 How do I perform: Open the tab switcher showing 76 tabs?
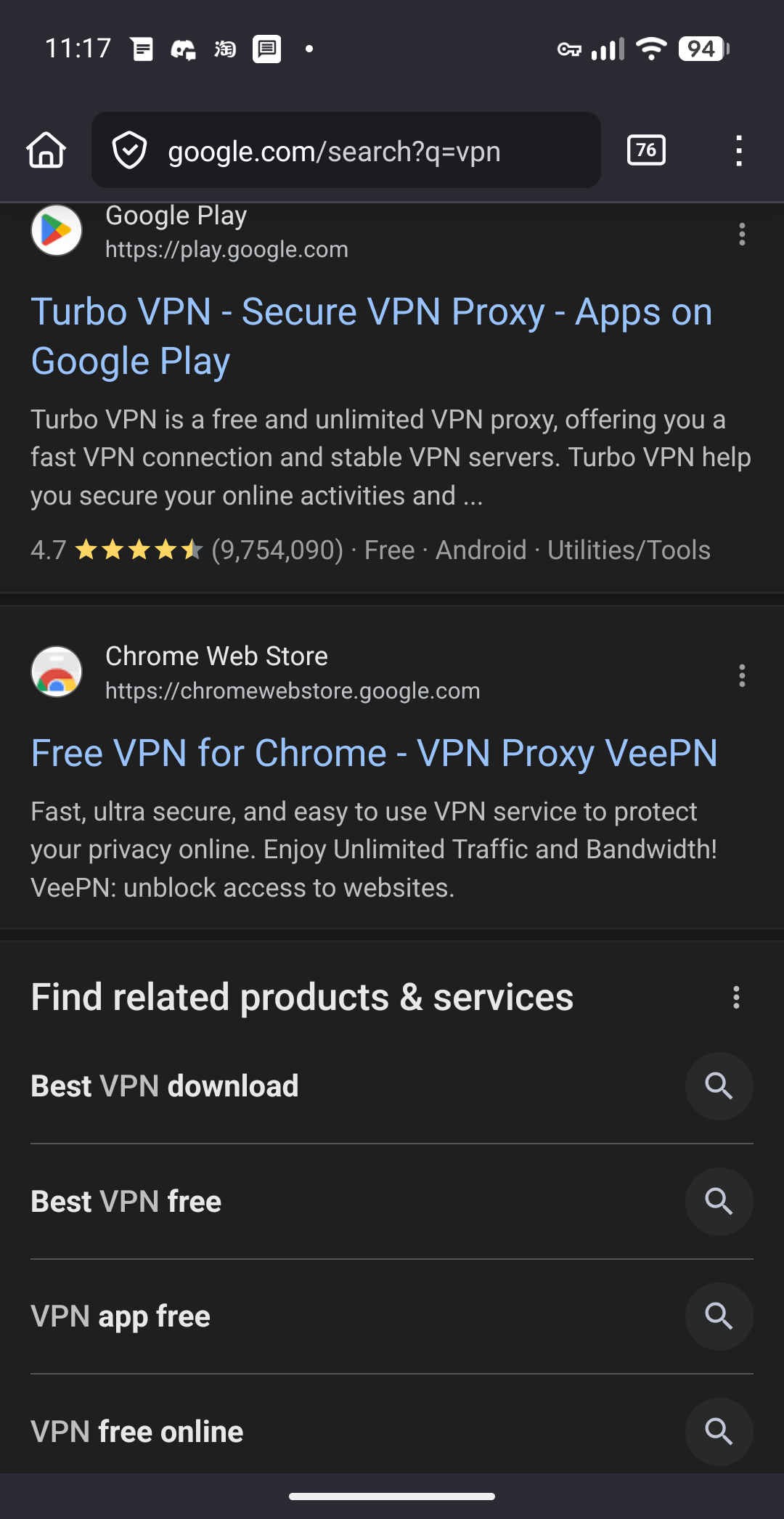pyautogui.click(x=646, y=150)
